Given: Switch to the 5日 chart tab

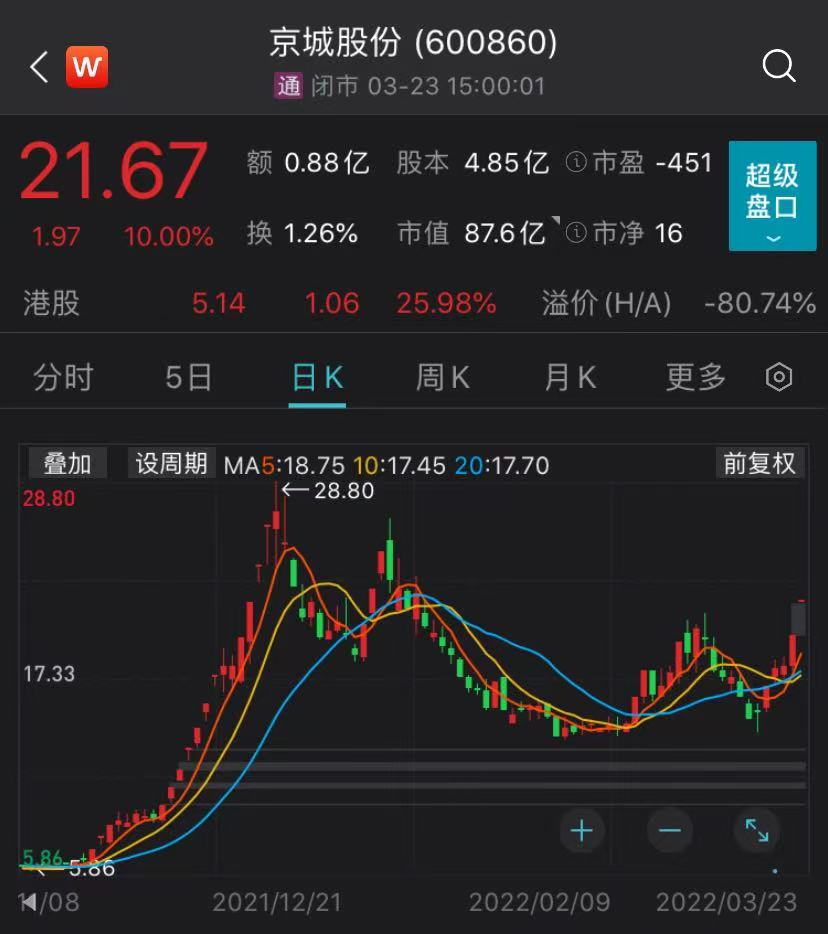Looking at the screenshot, I should pyautogui.click(x=189, y=377).
